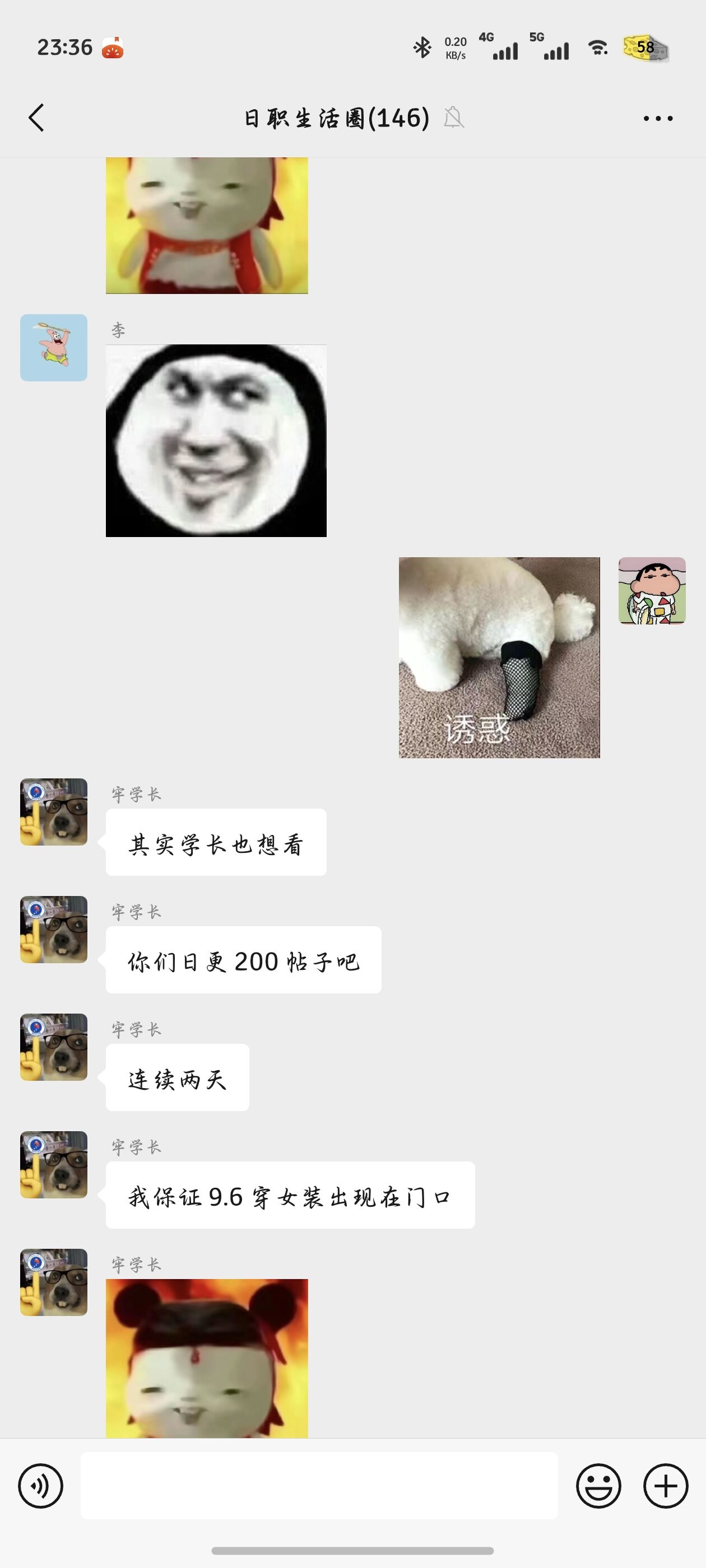View 李's Patrick Star avatar profile
Image resolution: width=706 pixels, height=1568 pixels.
(x=54, y=348)
